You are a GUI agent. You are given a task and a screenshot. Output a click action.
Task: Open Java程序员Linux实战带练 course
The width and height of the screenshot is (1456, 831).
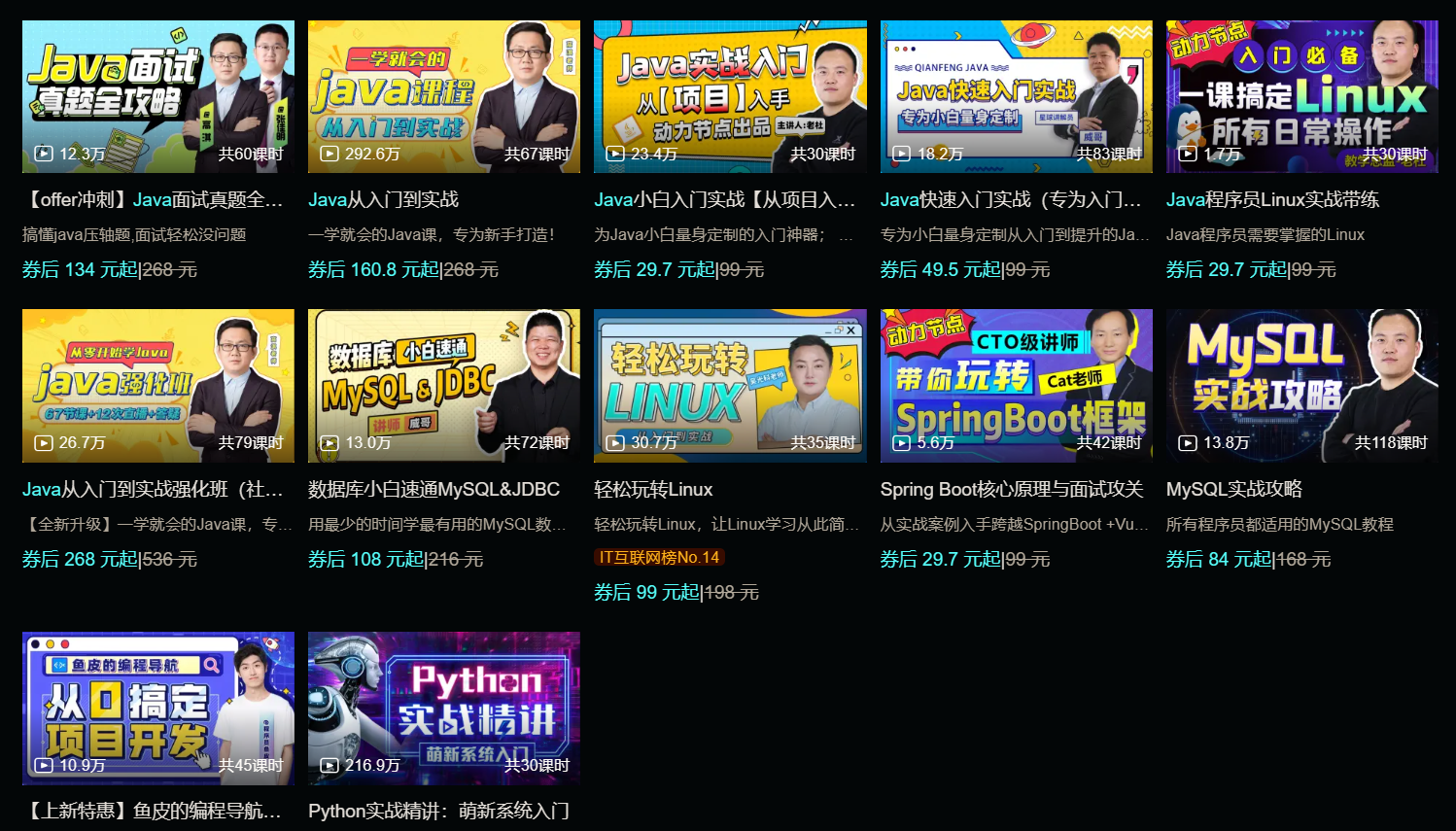(1301, 97)
